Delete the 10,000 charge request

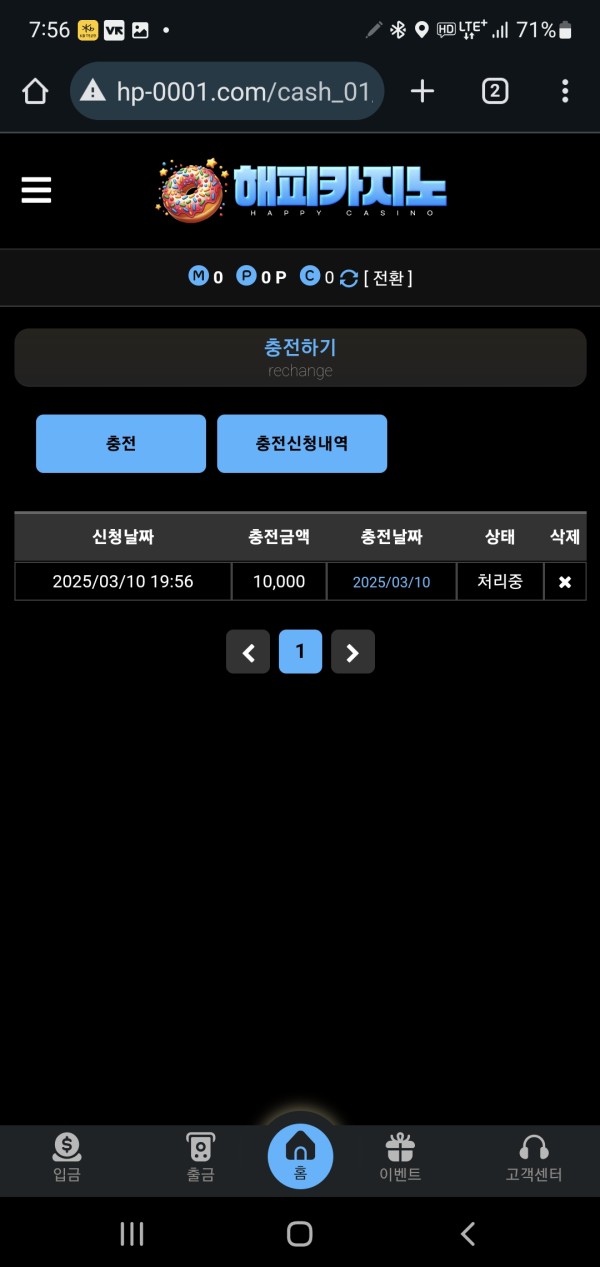pos(565,582)
